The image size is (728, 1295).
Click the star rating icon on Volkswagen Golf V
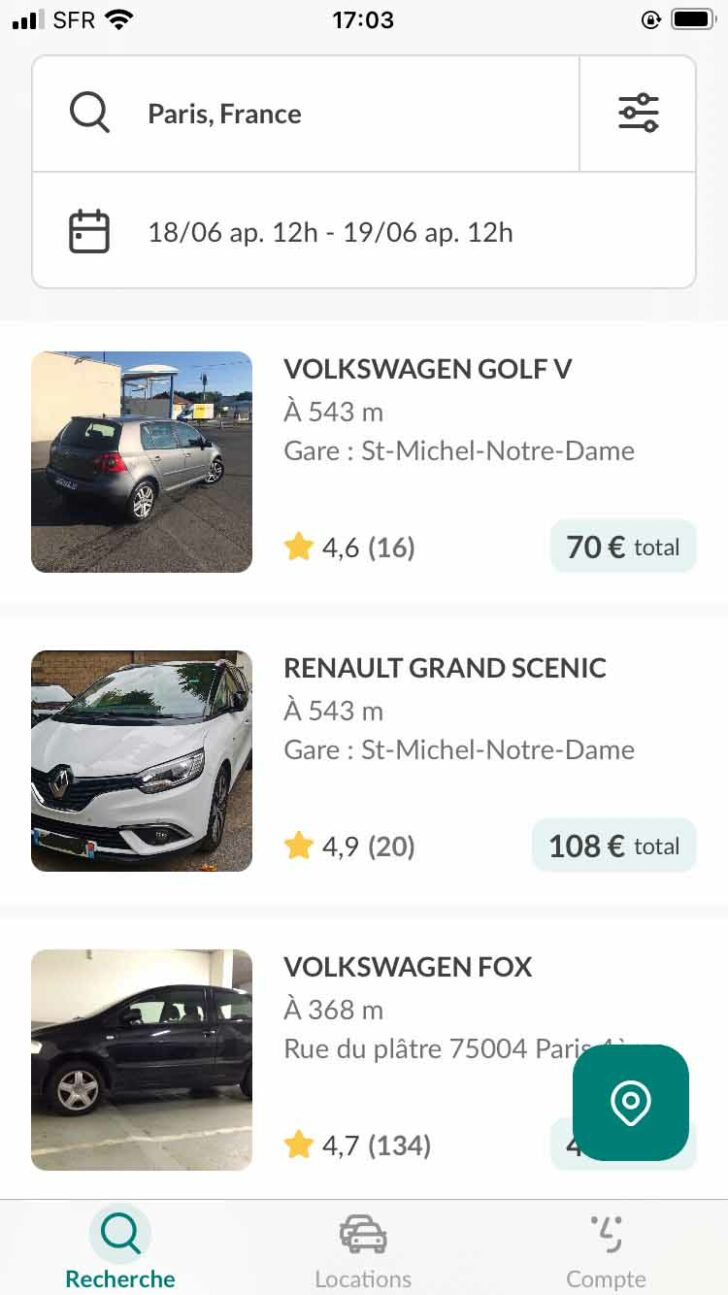point(298,546)
